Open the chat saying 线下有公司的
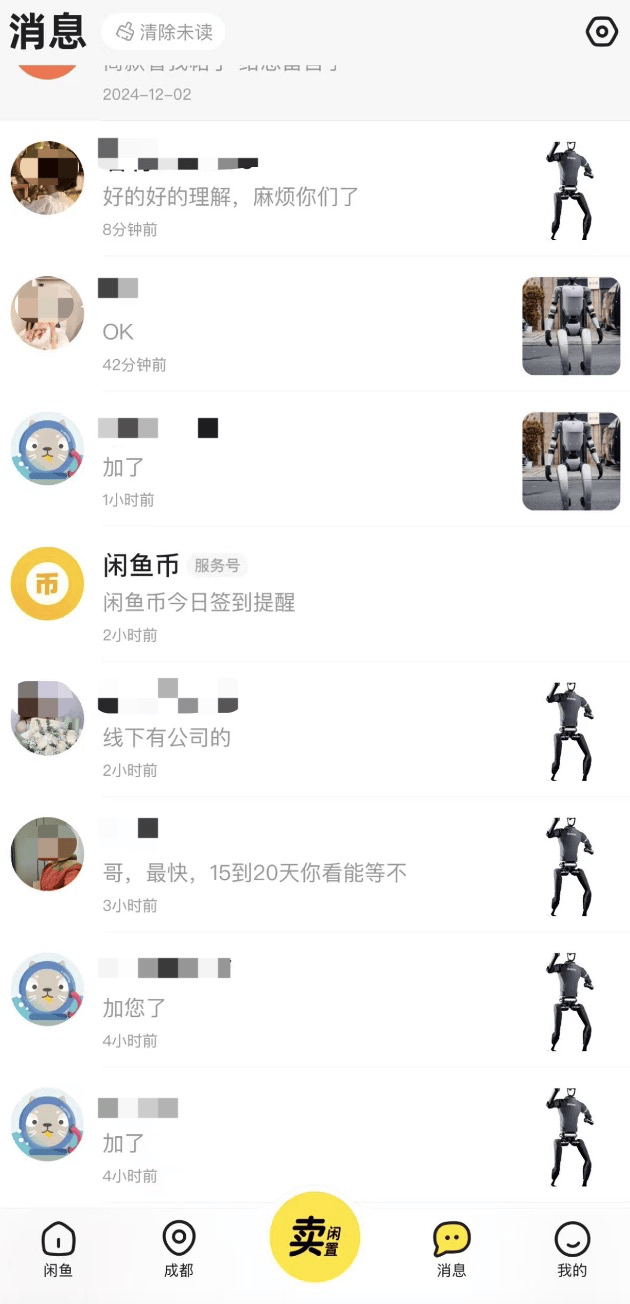The image size is (630, 1304). tap(300, 737)
